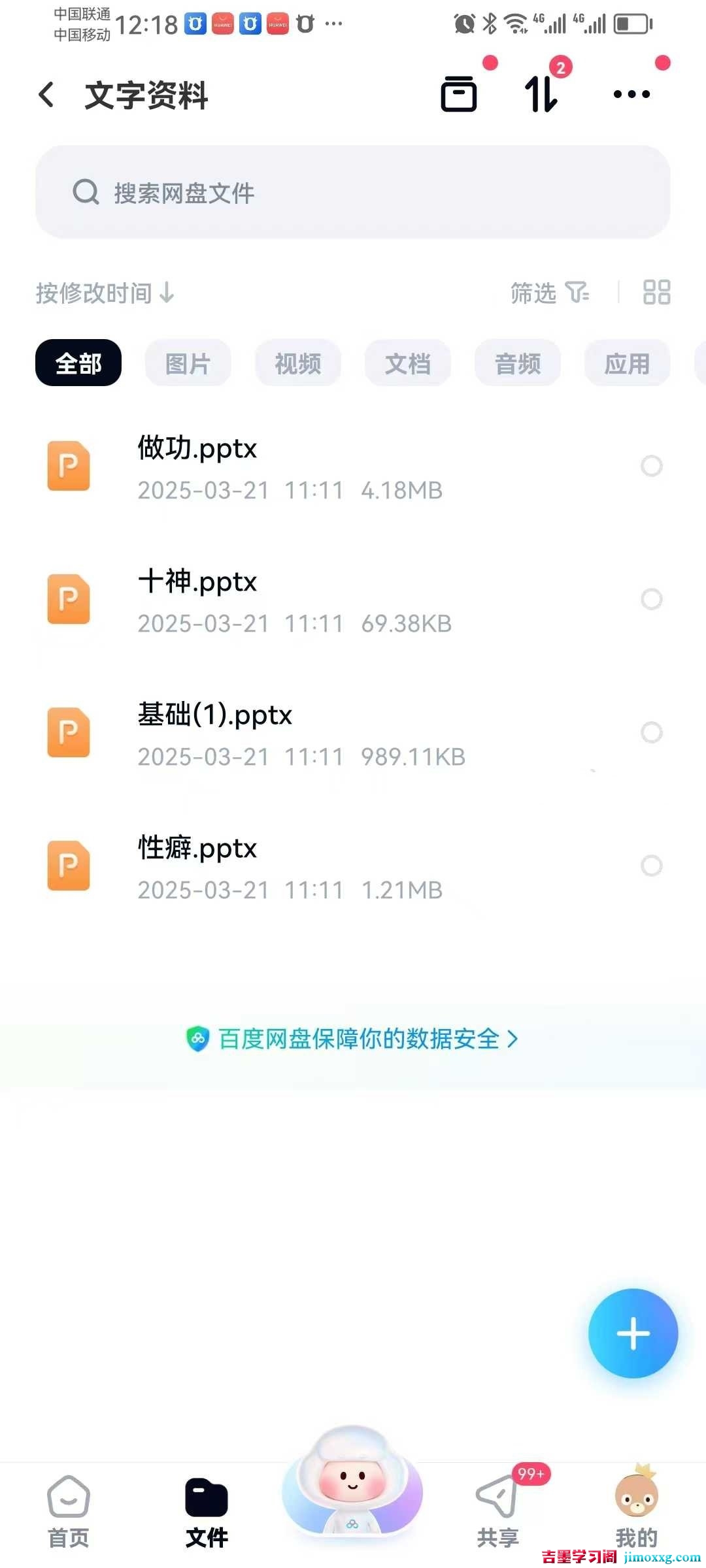Click the search 搜索网盘文件 input field
Viewport: 706px width, 1568px height.
click(353, 193)
